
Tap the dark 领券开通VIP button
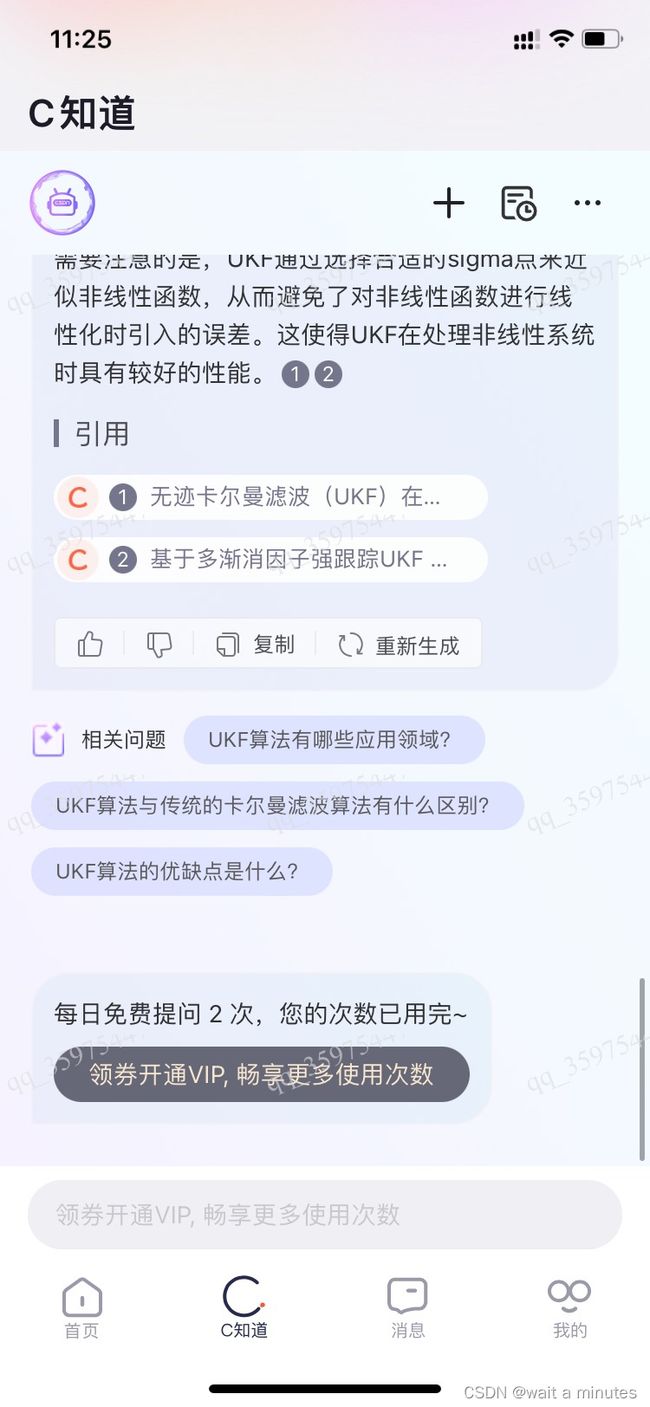(261, 1074)
